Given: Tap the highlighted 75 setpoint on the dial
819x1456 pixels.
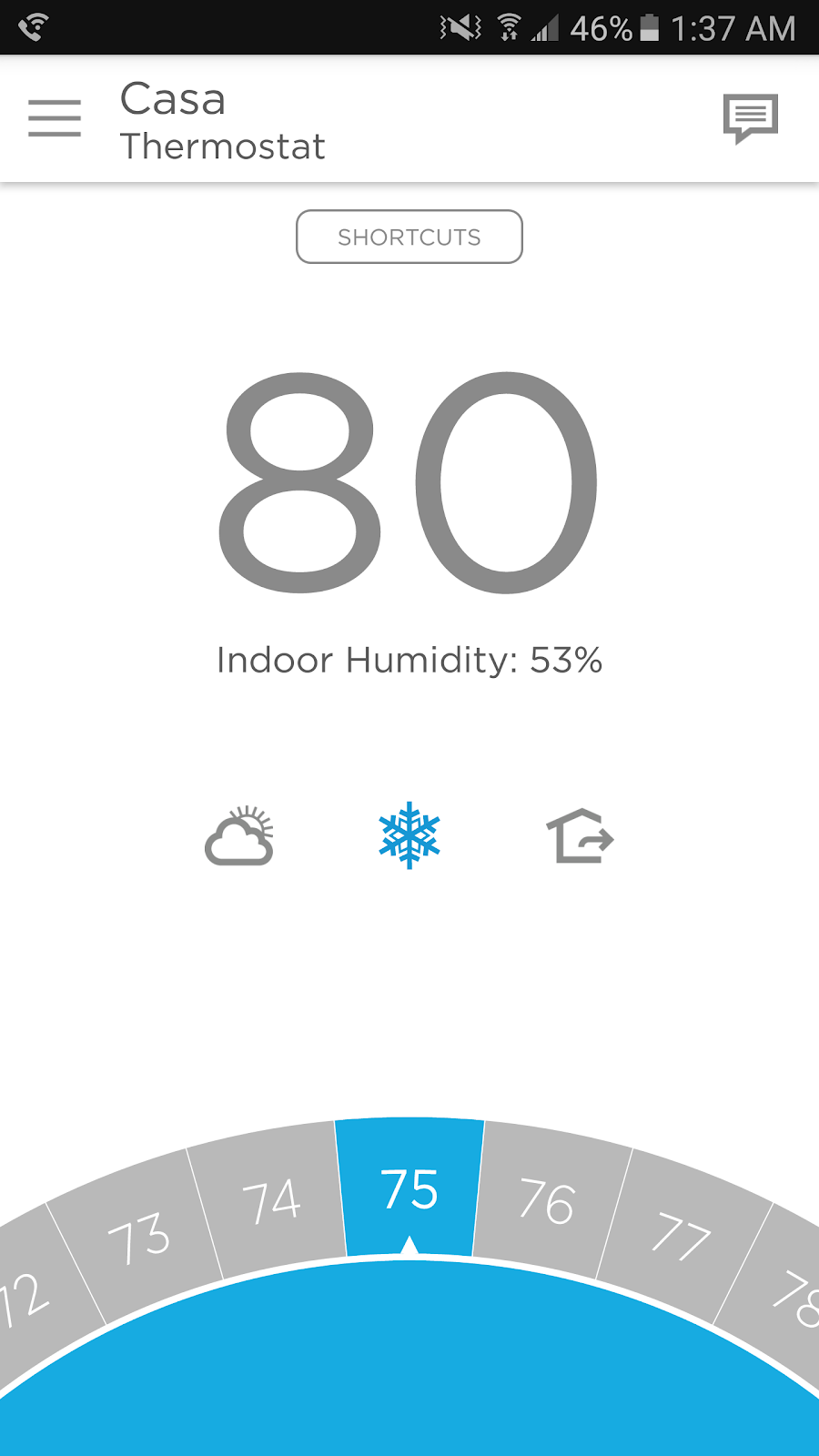Looking at the screenshot, I should point(409,1189).
